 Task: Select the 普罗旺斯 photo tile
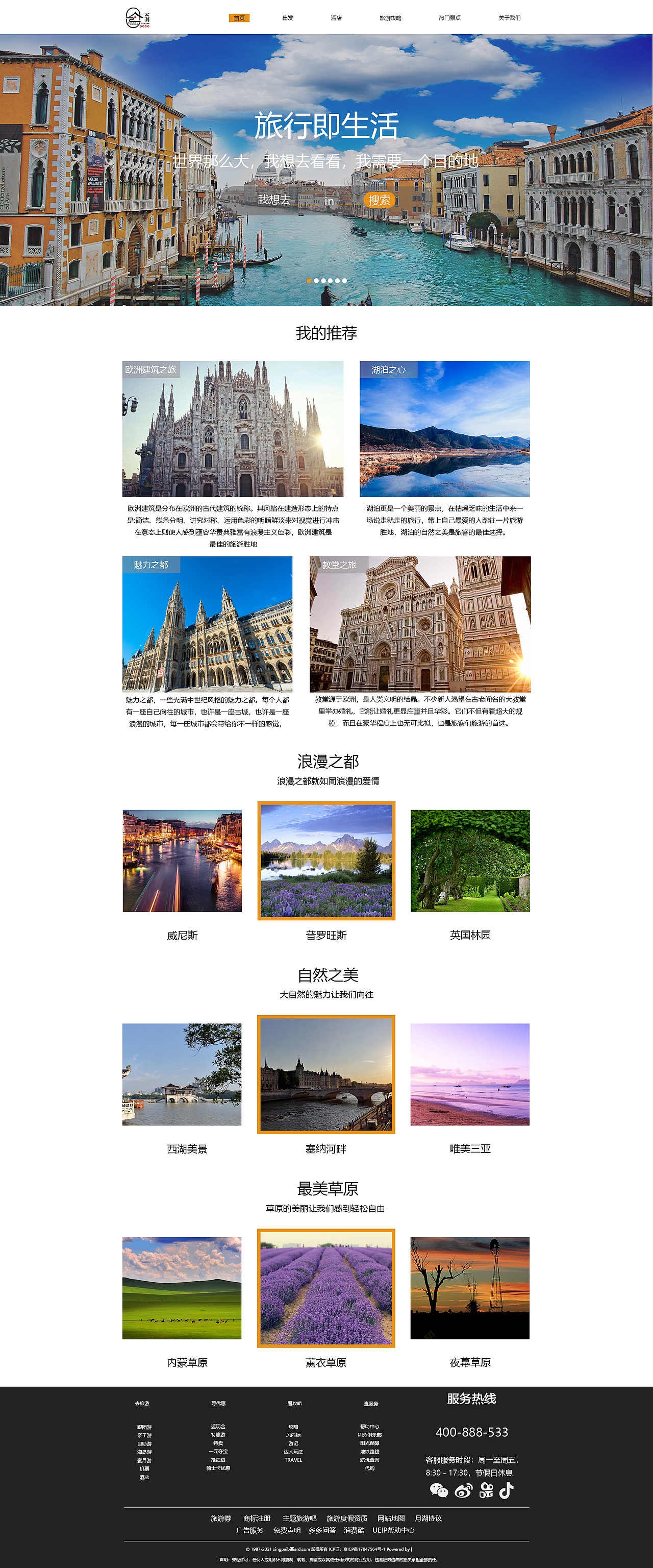(x=326, y=861)
